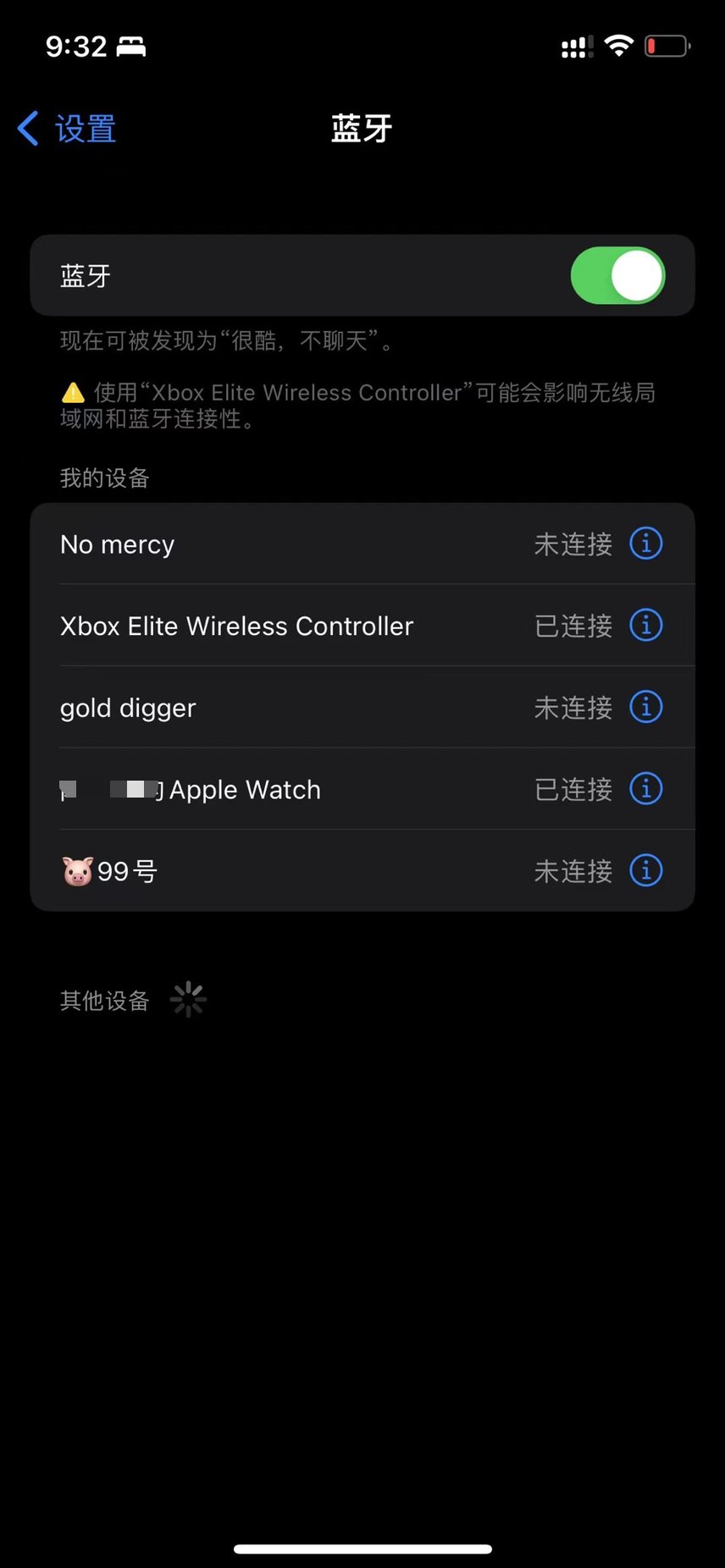Connect to 99号 device
725x1568 pixels.
click(x=362, y=870)
